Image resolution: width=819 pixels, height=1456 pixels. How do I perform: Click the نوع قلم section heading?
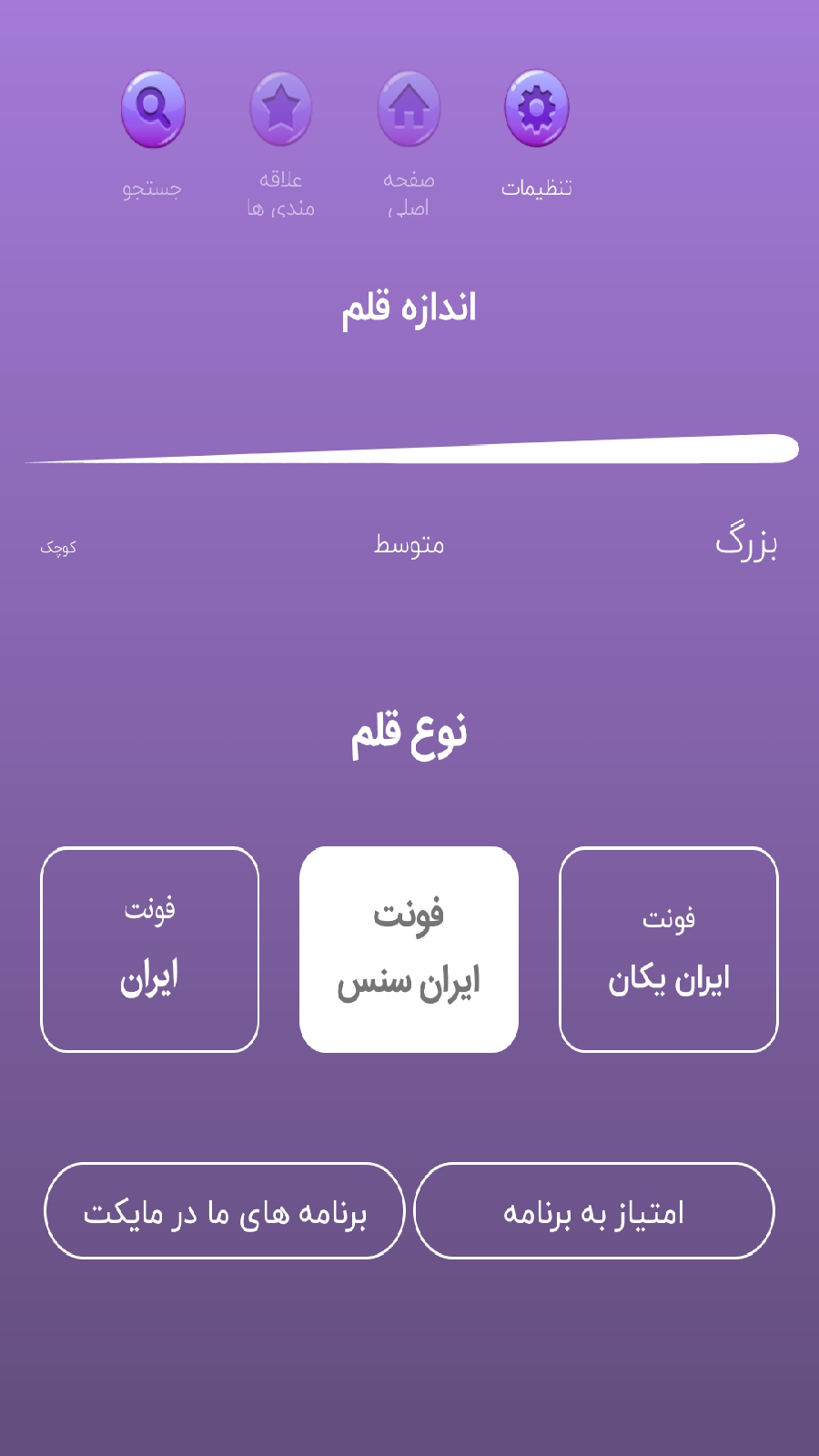click(411, 733)
